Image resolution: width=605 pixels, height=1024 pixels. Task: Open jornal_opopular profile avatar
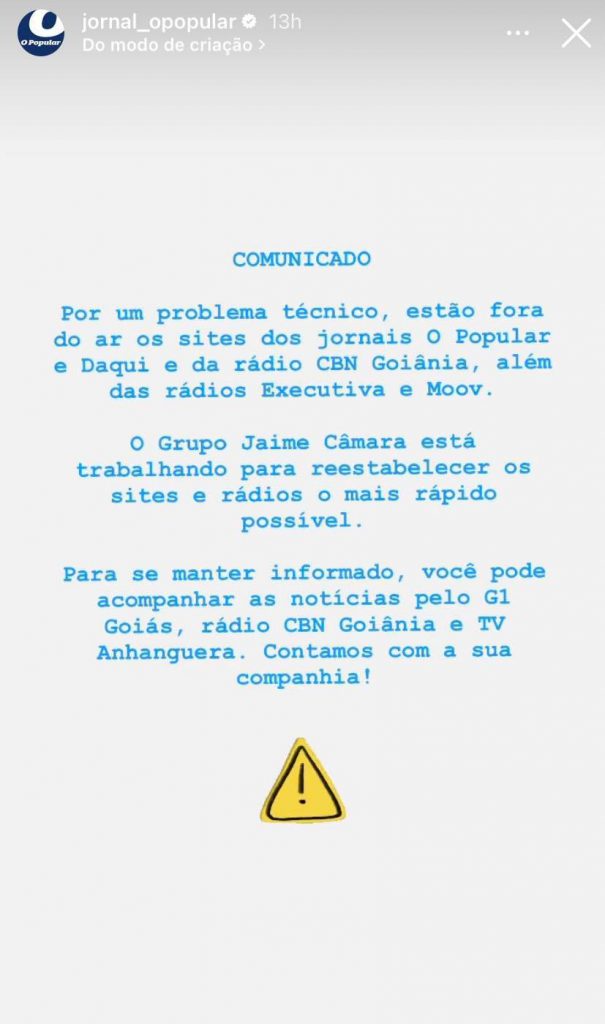click(x=41, y=33)
